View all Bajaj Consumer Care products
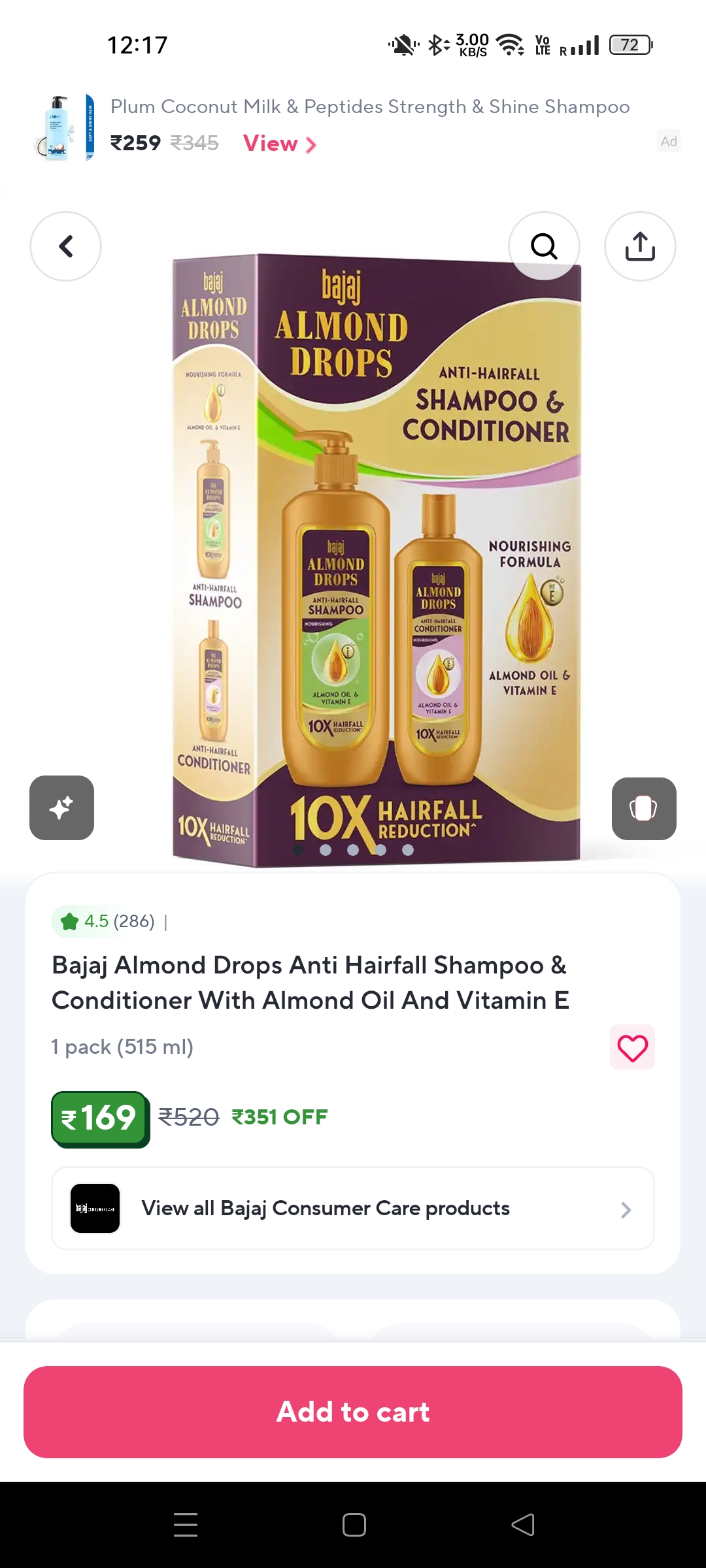 (353, 1209)
